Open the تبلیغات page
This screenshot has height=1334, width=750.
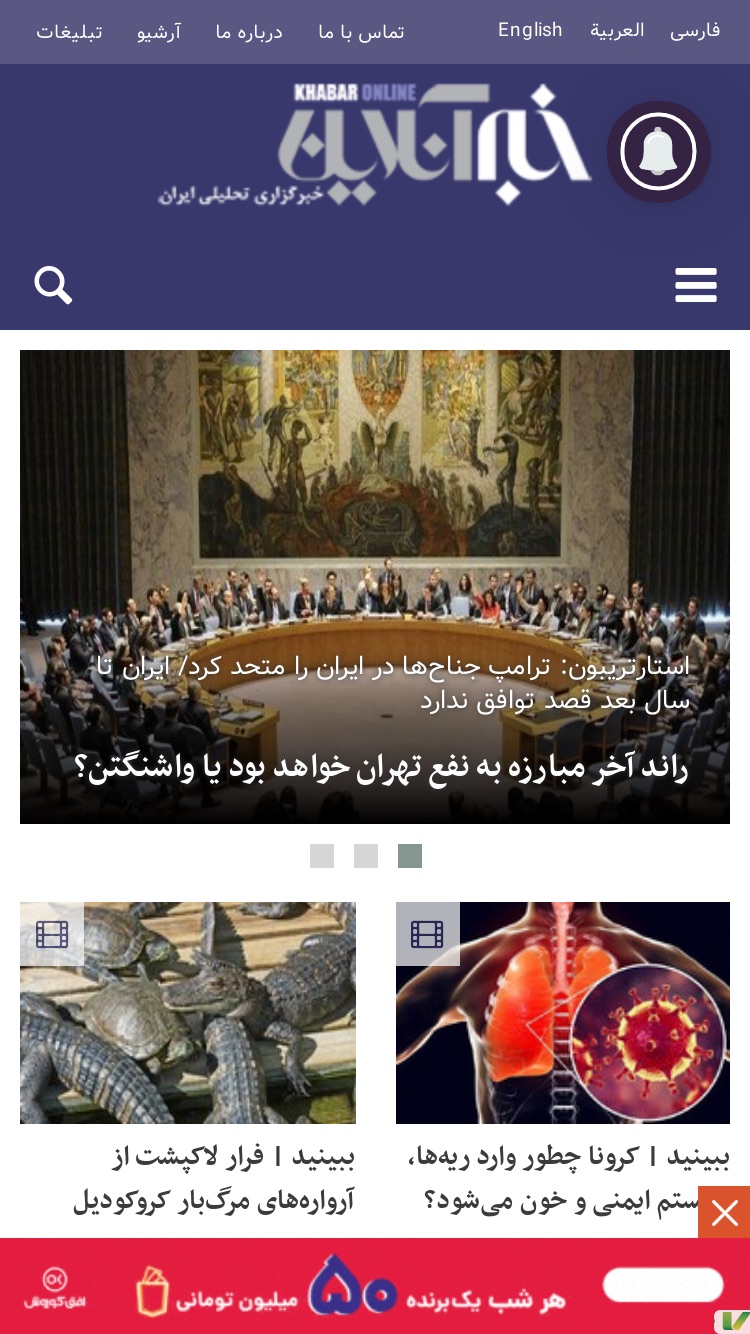click(x=70, y=32)
